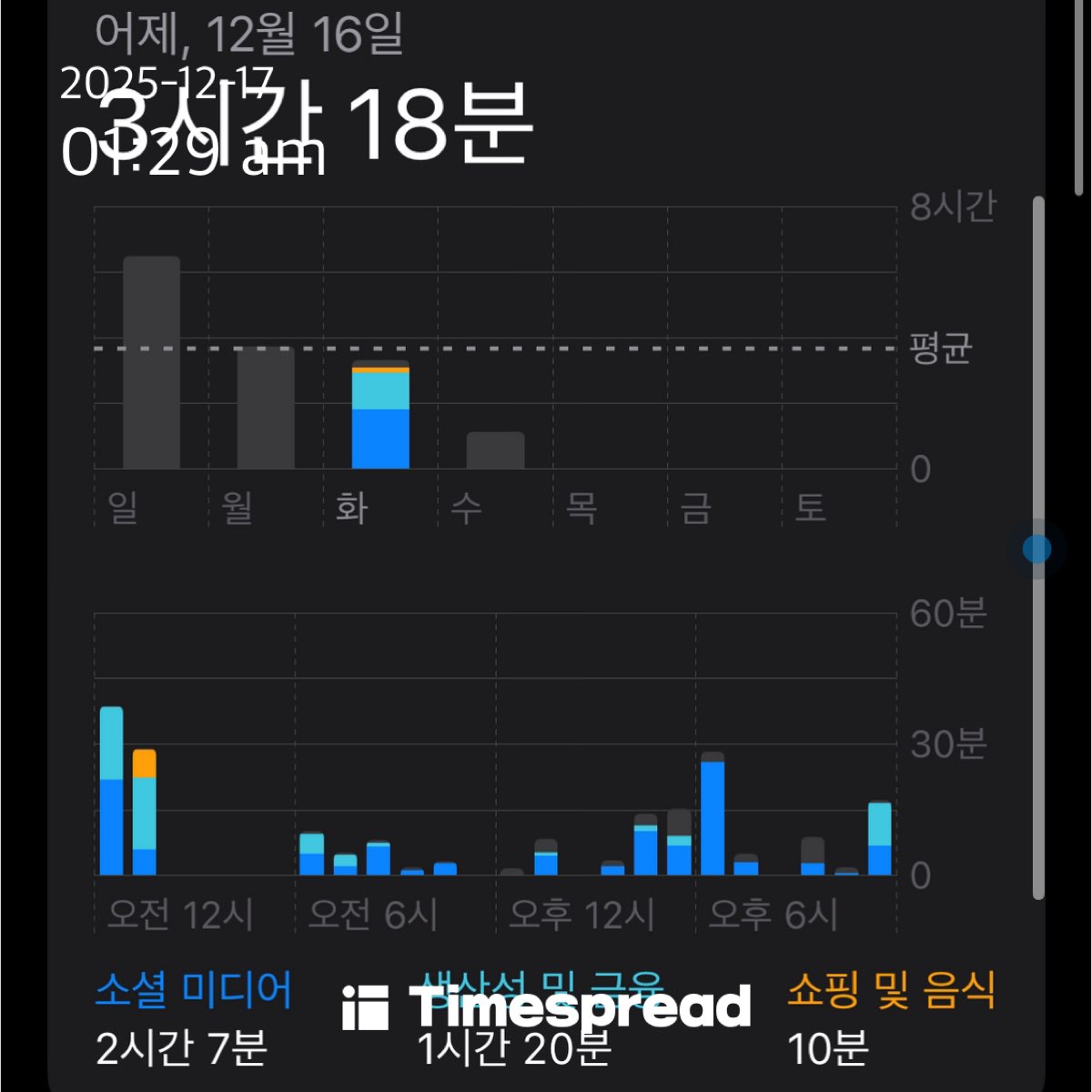Select the Monday (월) bar in weekly chart
Viewport: 1092px width, 1092px height.
[x=266, y=409]
